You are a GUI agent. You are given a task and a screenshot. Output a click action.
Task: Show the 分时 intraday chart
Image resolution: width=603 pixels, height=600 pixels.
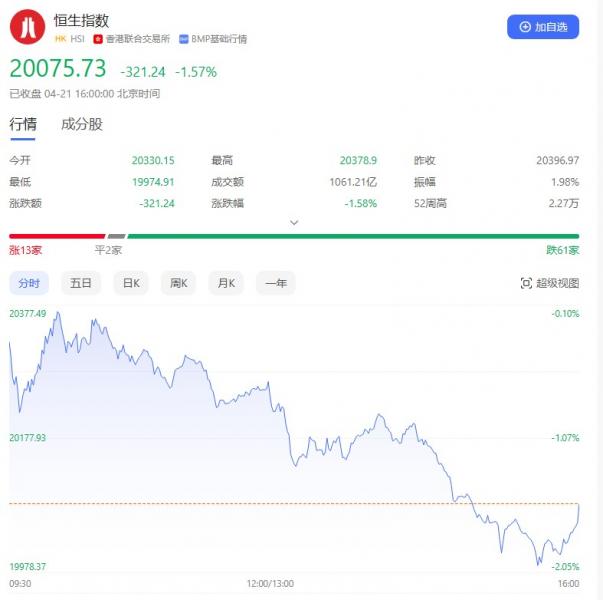29,283
